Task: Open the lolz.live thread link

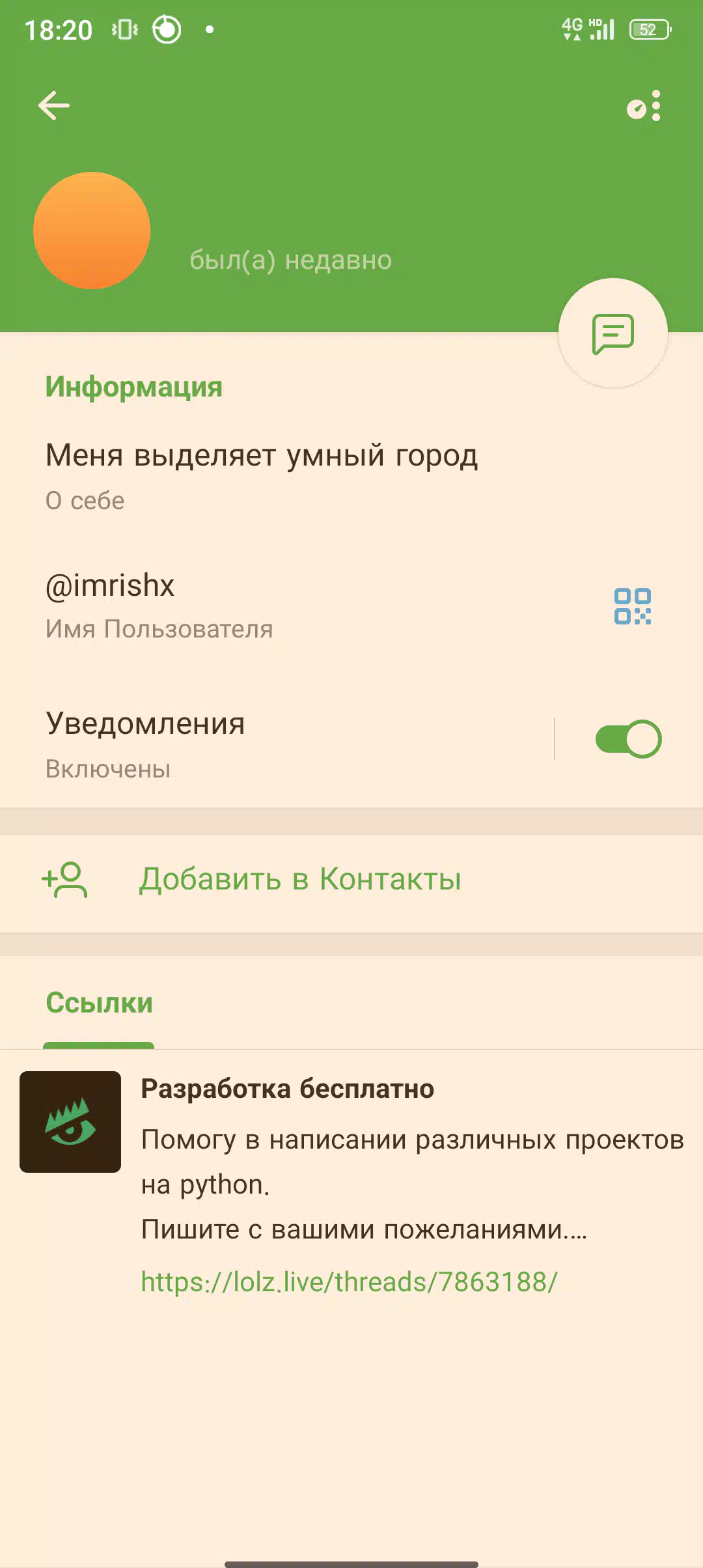Action: [x=350, y=1281]
